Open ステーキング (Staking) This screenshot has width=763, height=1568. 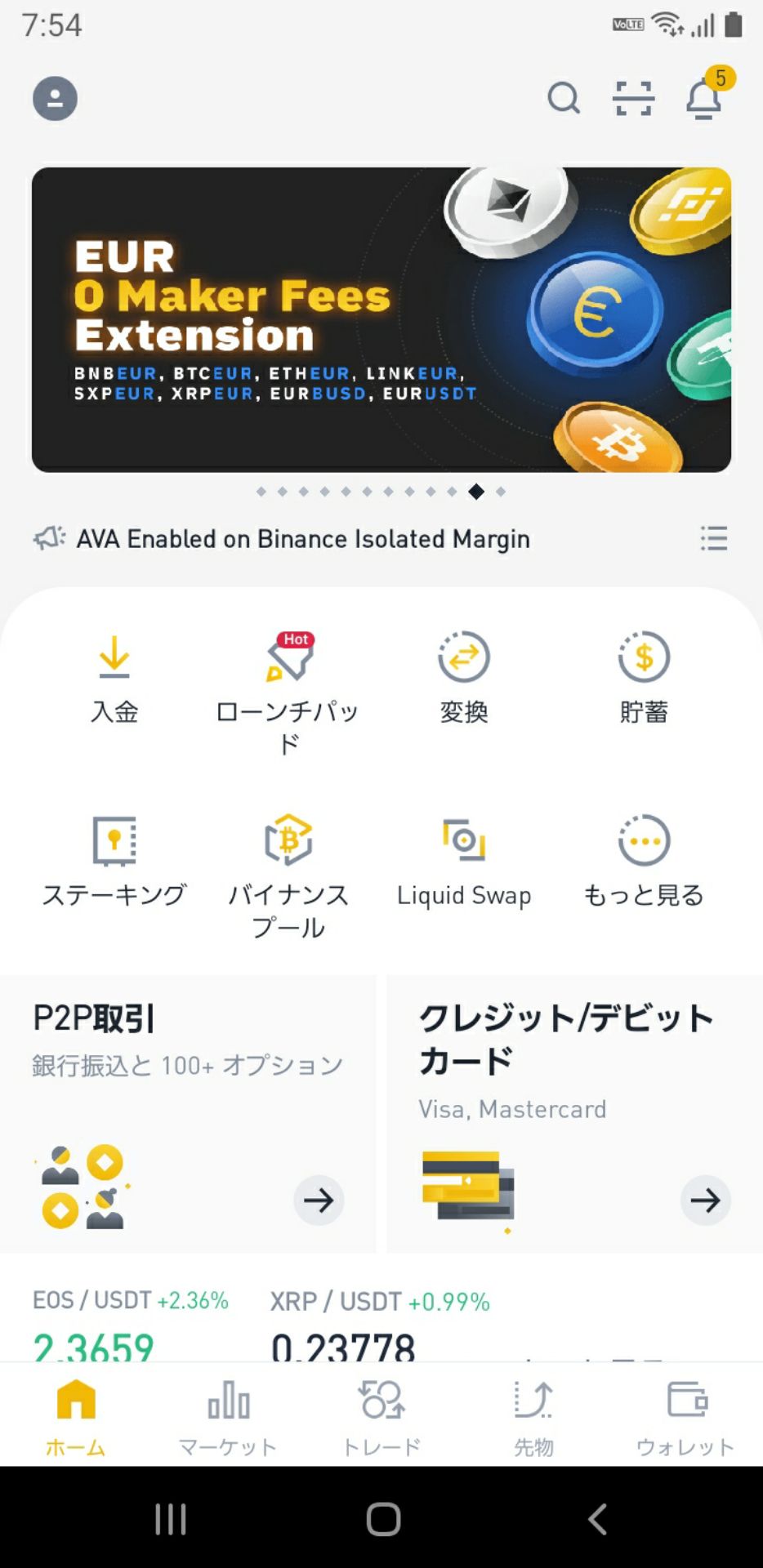(x=114, y=862)
